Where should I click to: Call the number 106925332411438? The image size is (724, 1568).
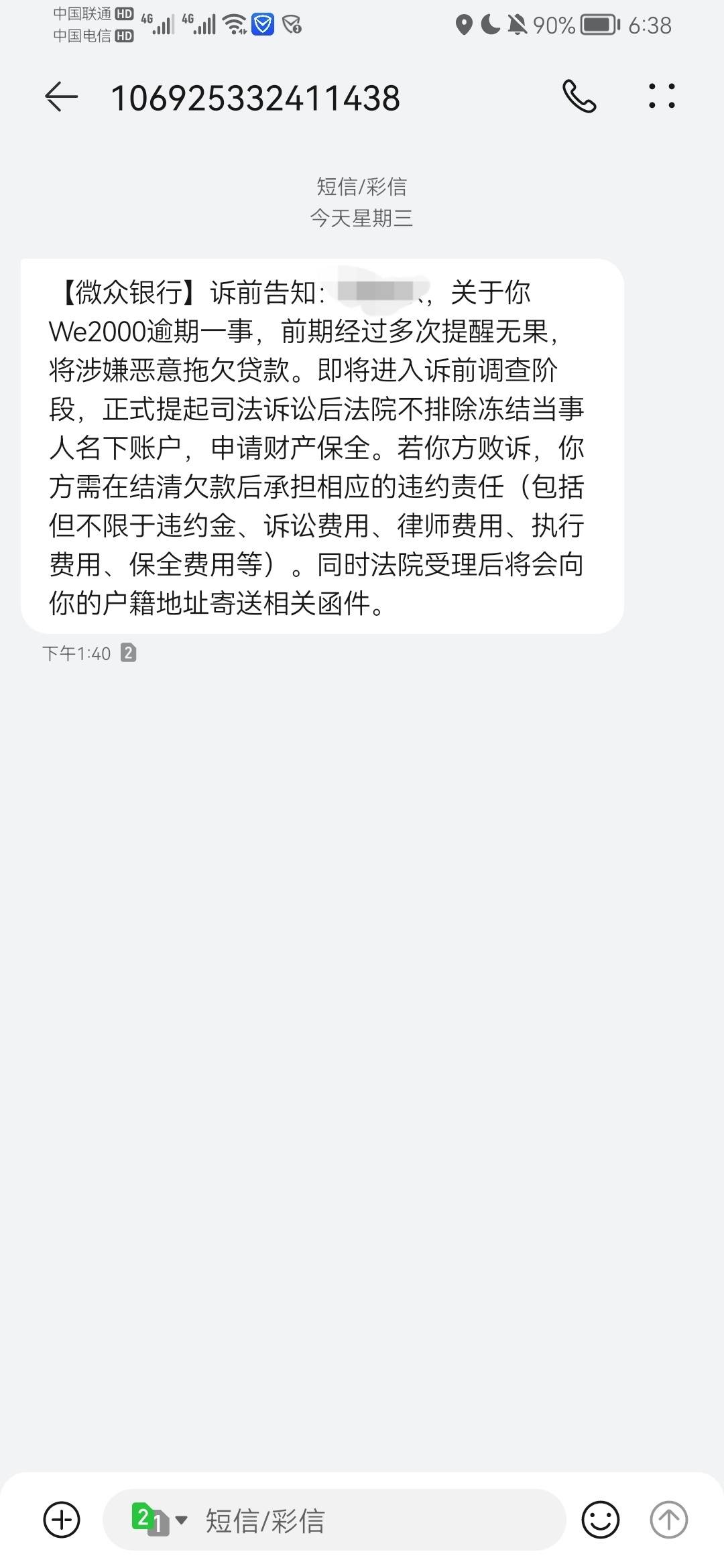tap(579, 96)
